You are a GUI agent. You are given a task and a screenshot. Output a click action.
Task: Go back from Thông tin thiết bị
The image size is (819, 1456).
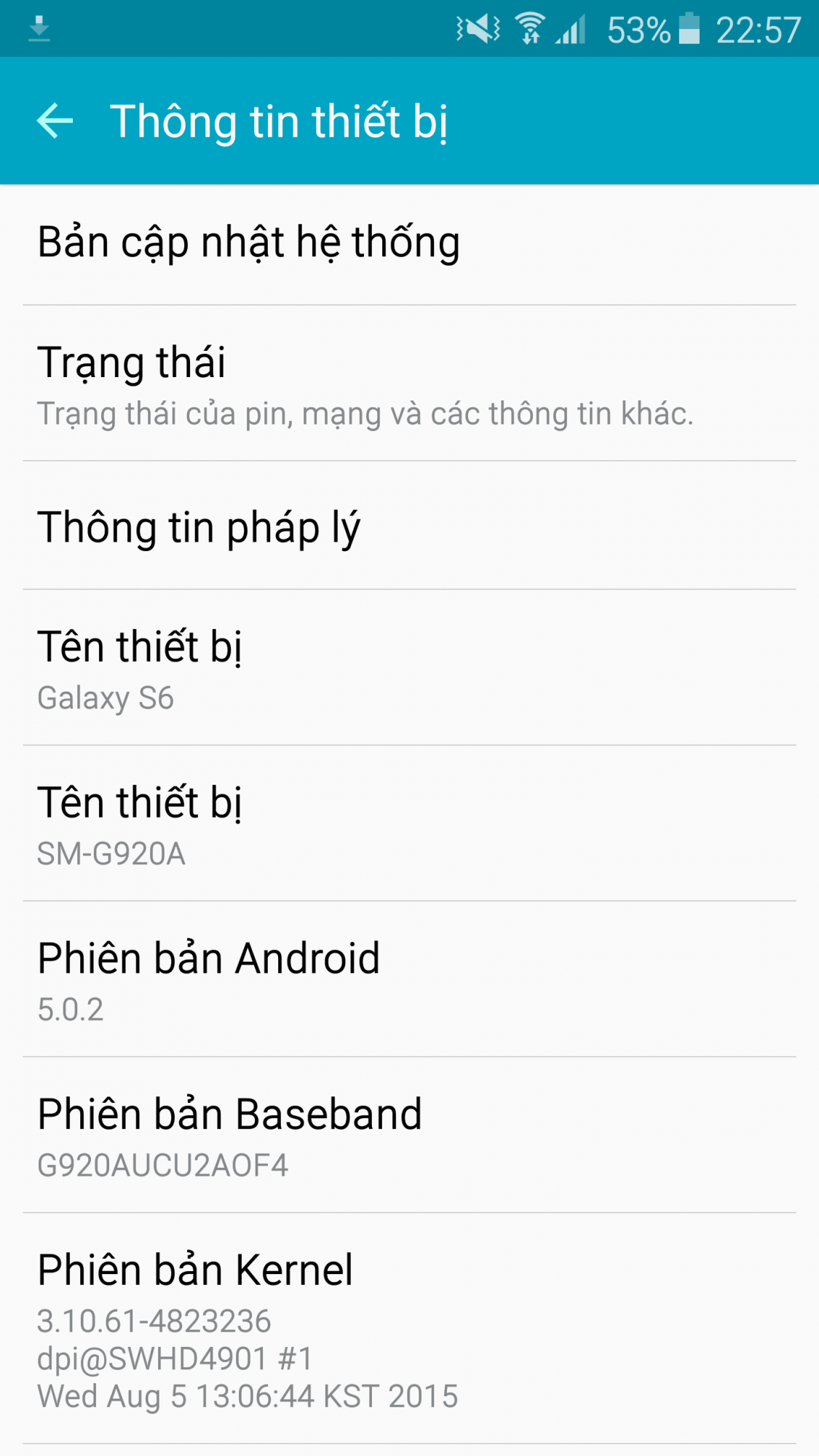[55, 121]
